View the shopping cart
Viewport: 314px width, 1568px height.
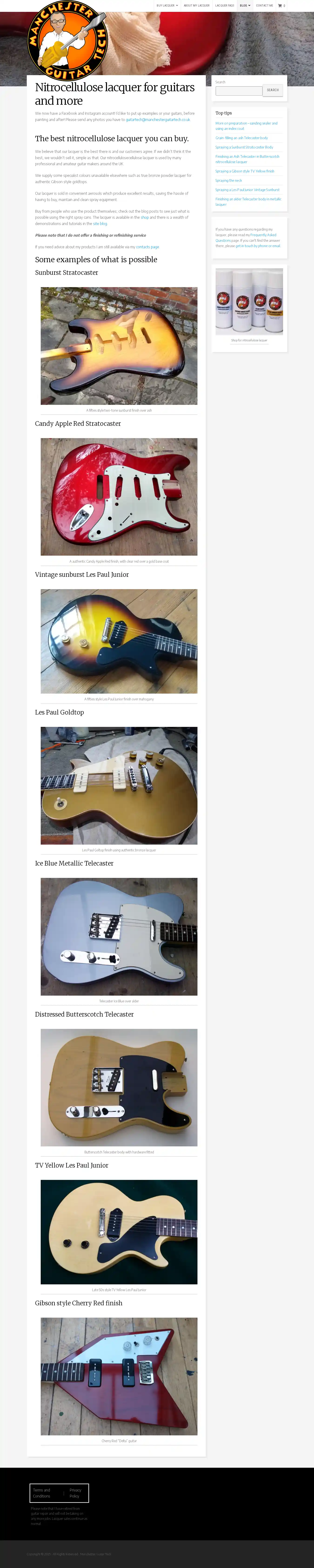point(281,6)
